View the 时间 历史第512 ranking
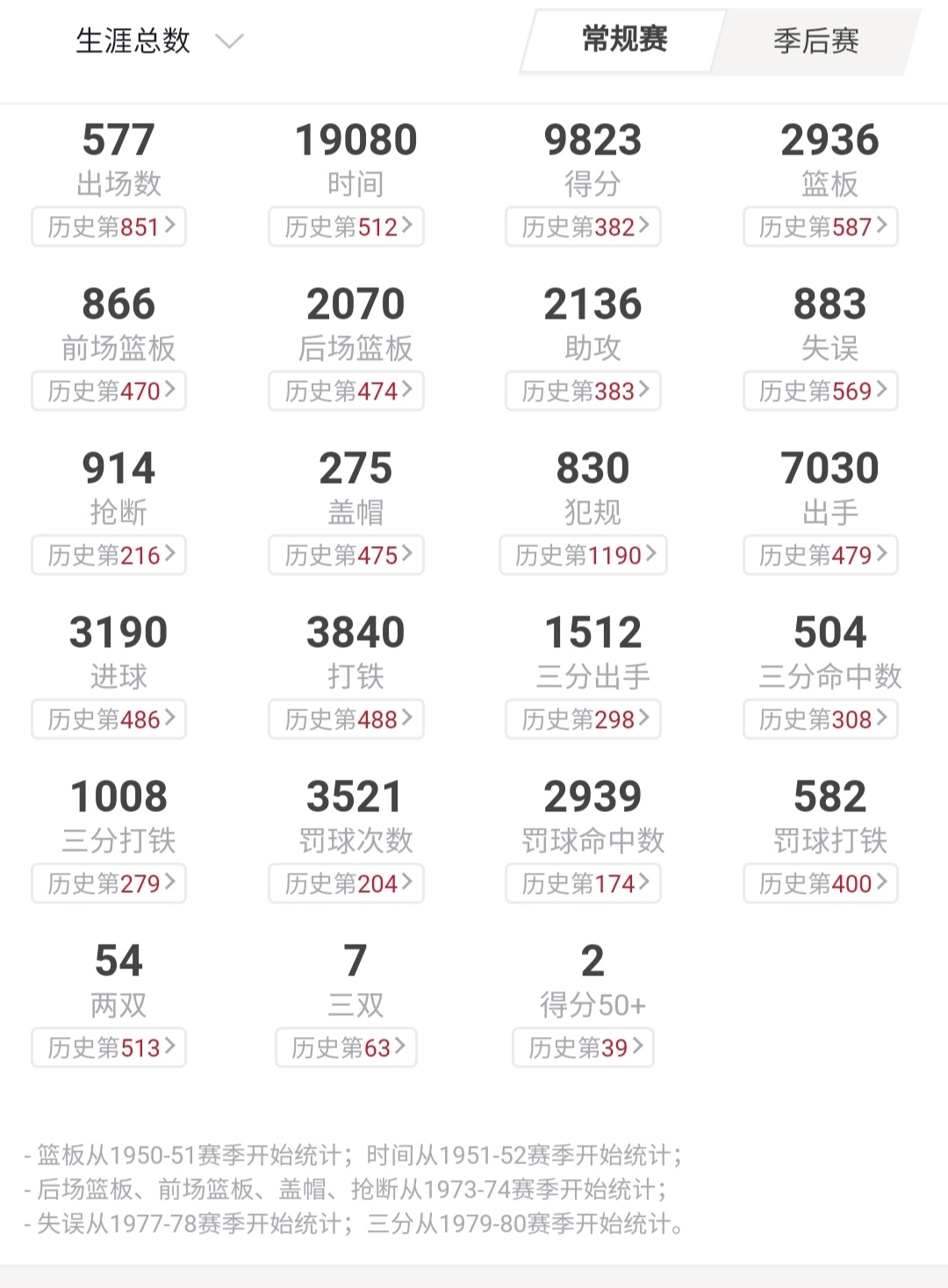 (345, 227)
